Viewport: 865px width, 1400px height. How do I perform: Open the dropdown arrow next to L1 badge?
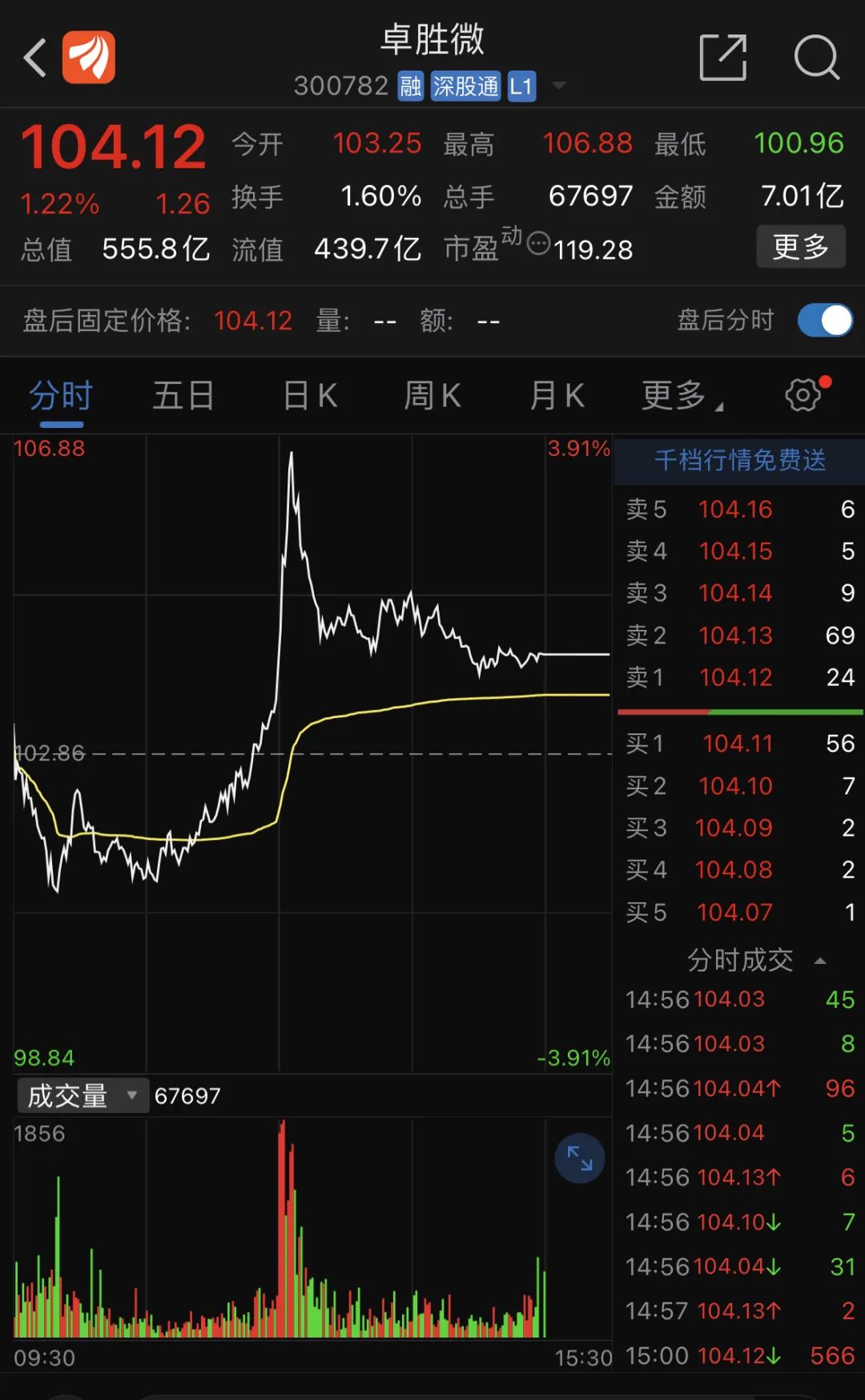tap(559, 86)
